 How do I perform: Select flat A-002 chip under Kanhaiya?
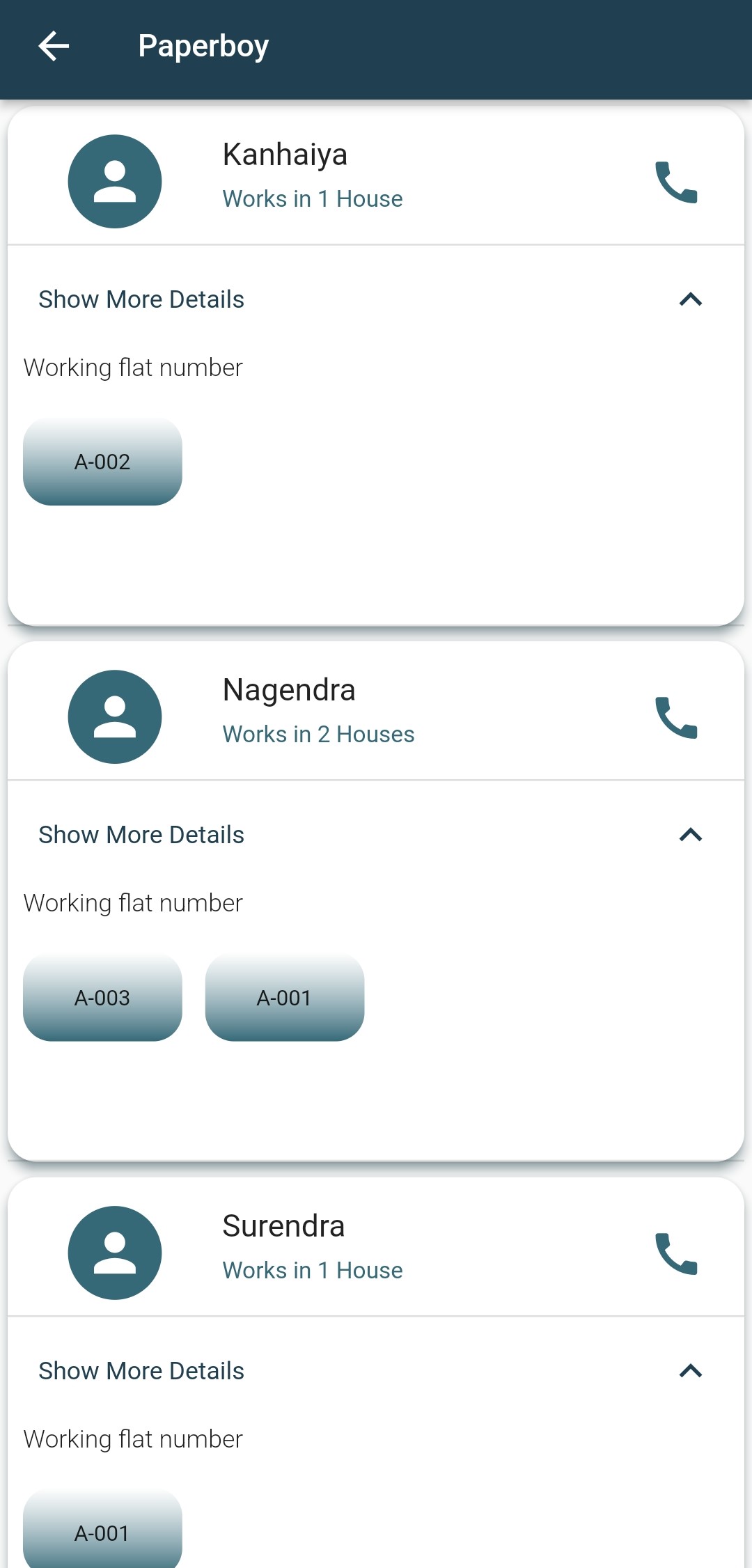pyautogui.click(x=102, y=462)
